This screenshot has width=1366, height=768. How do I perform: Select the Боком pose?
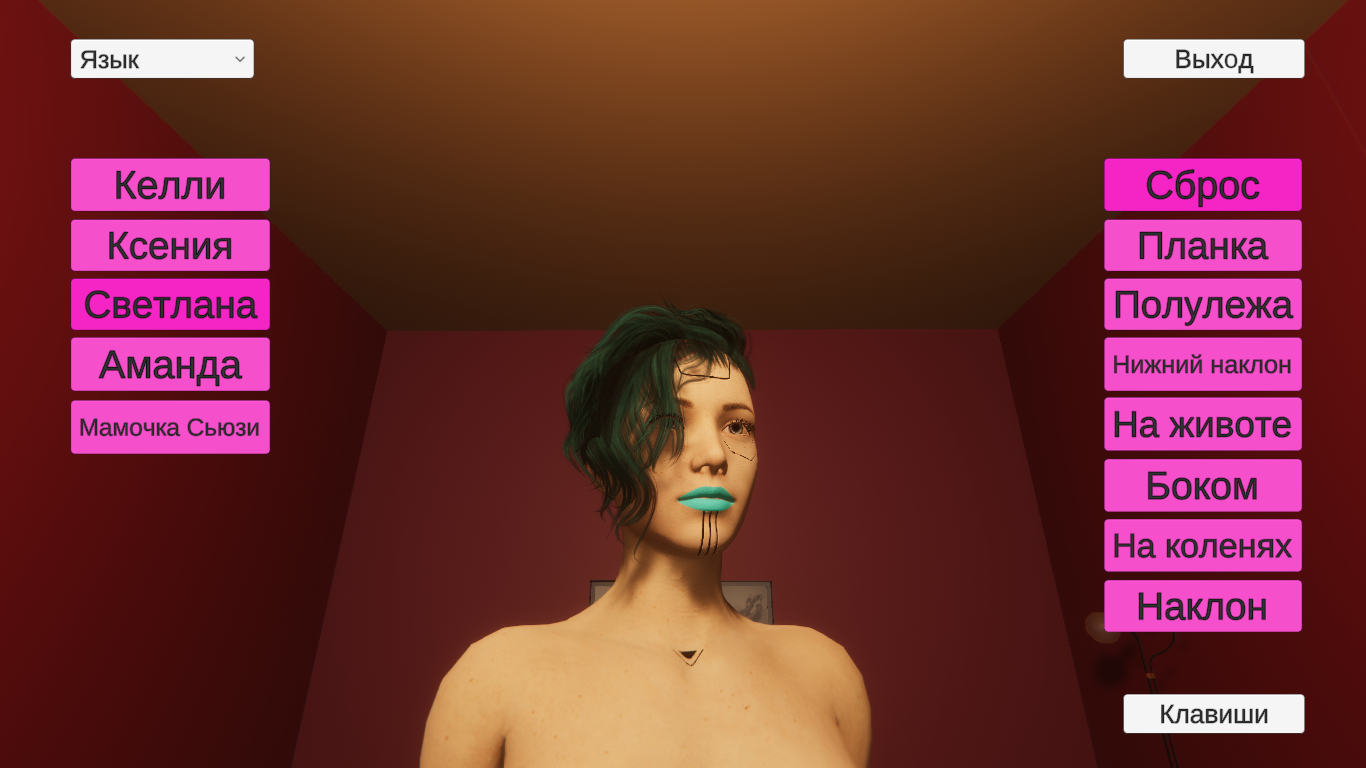point(1202,485)
